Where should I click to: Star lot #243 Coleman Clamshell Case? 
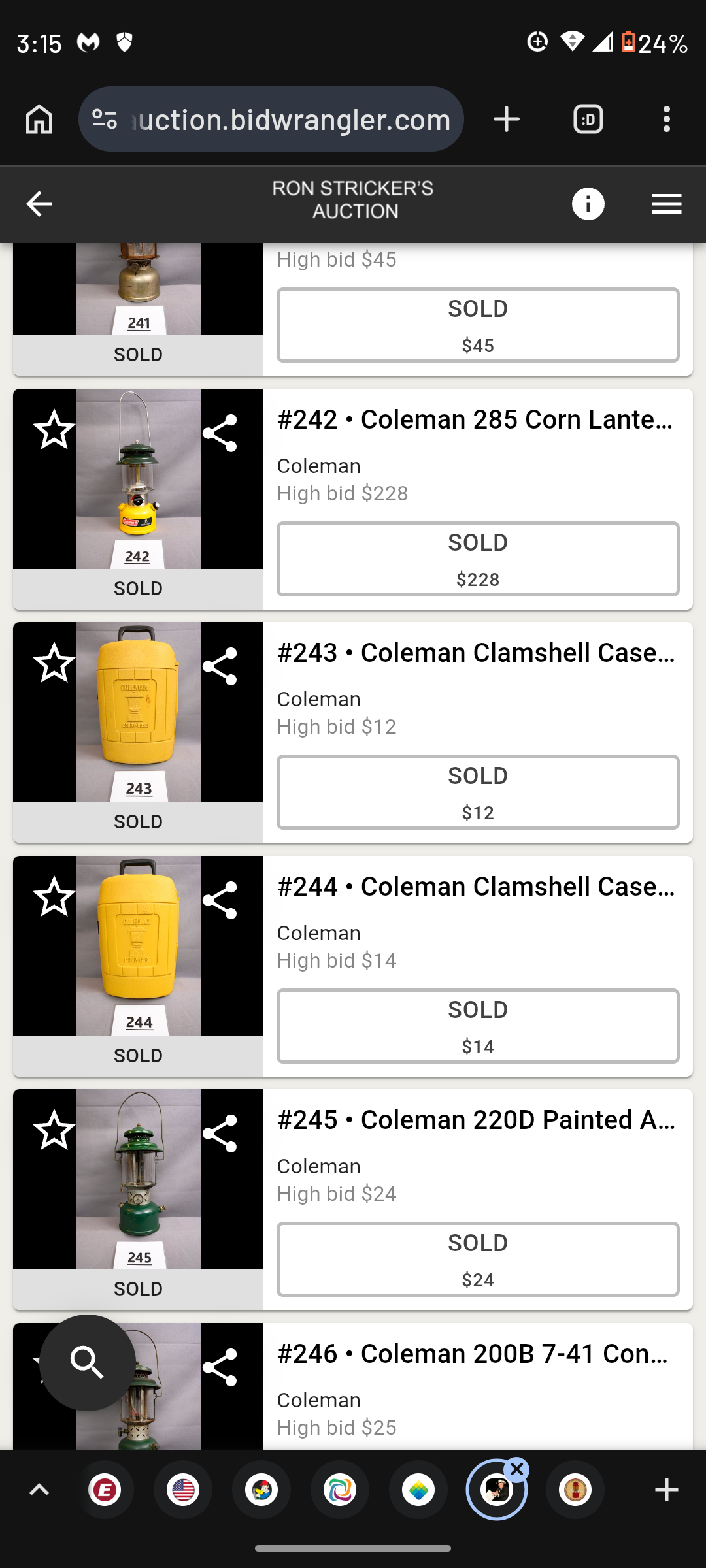coord(54,664)
